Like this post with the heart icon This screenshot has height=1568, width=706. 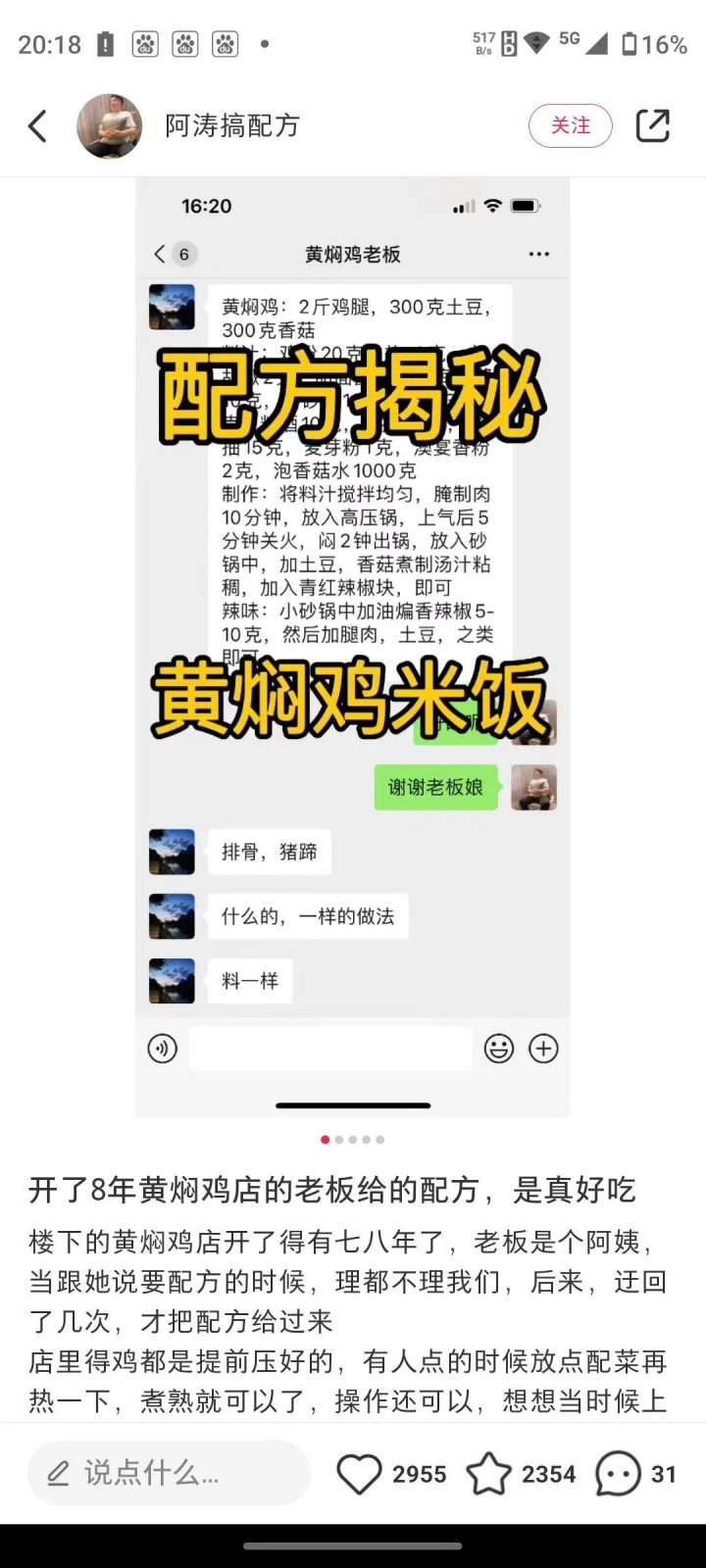[359, 1474]
